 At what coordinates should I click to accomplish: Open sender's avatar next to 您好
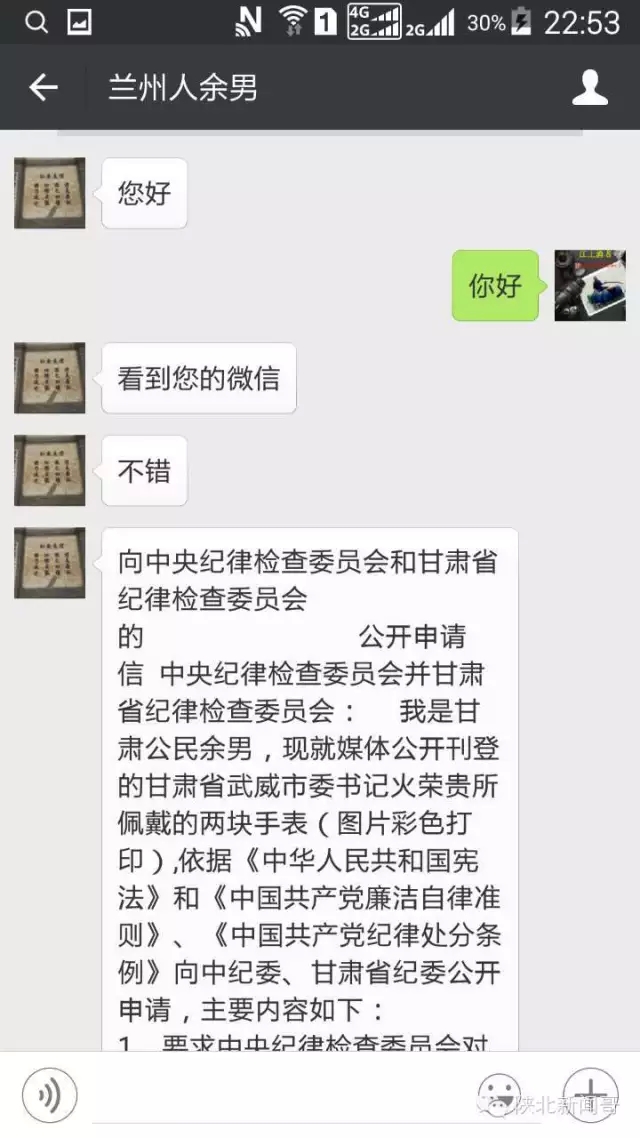pos(49,193)
